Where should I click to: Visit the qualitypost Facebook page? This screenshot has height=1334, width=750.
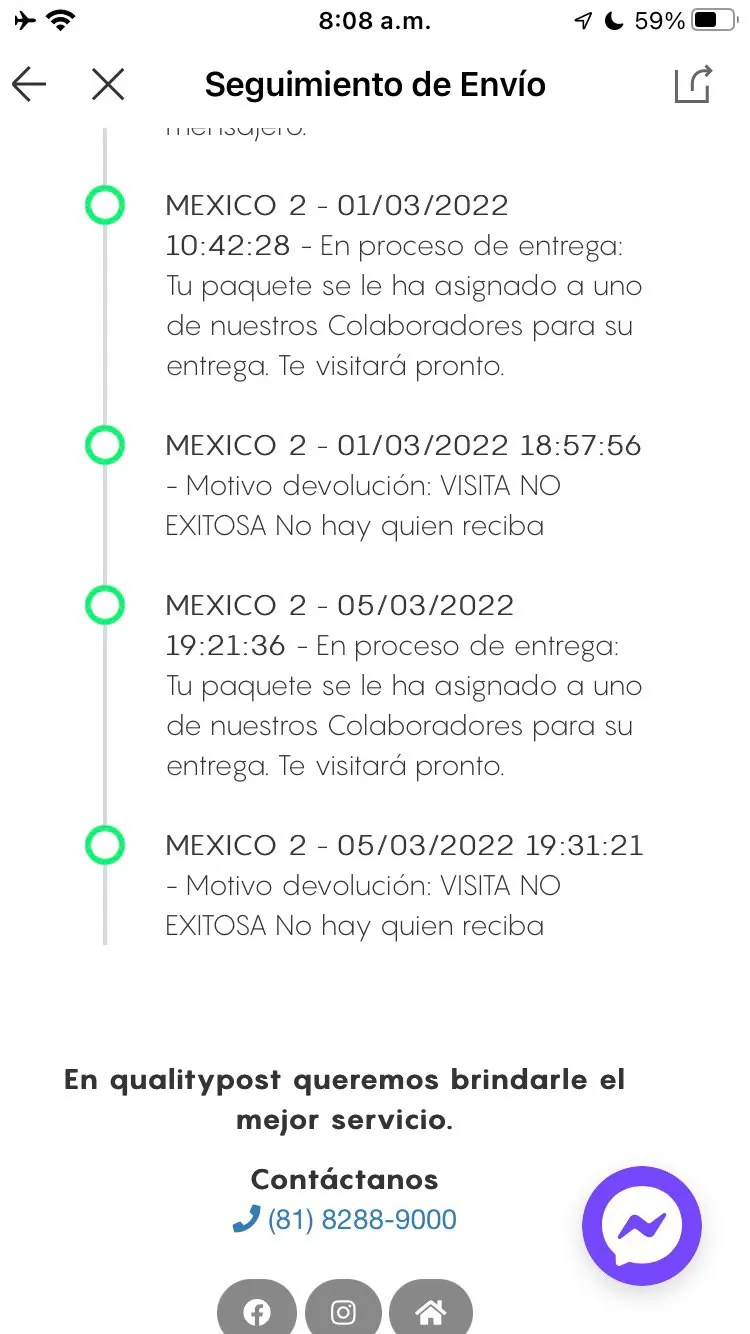tap(257, 1311)
